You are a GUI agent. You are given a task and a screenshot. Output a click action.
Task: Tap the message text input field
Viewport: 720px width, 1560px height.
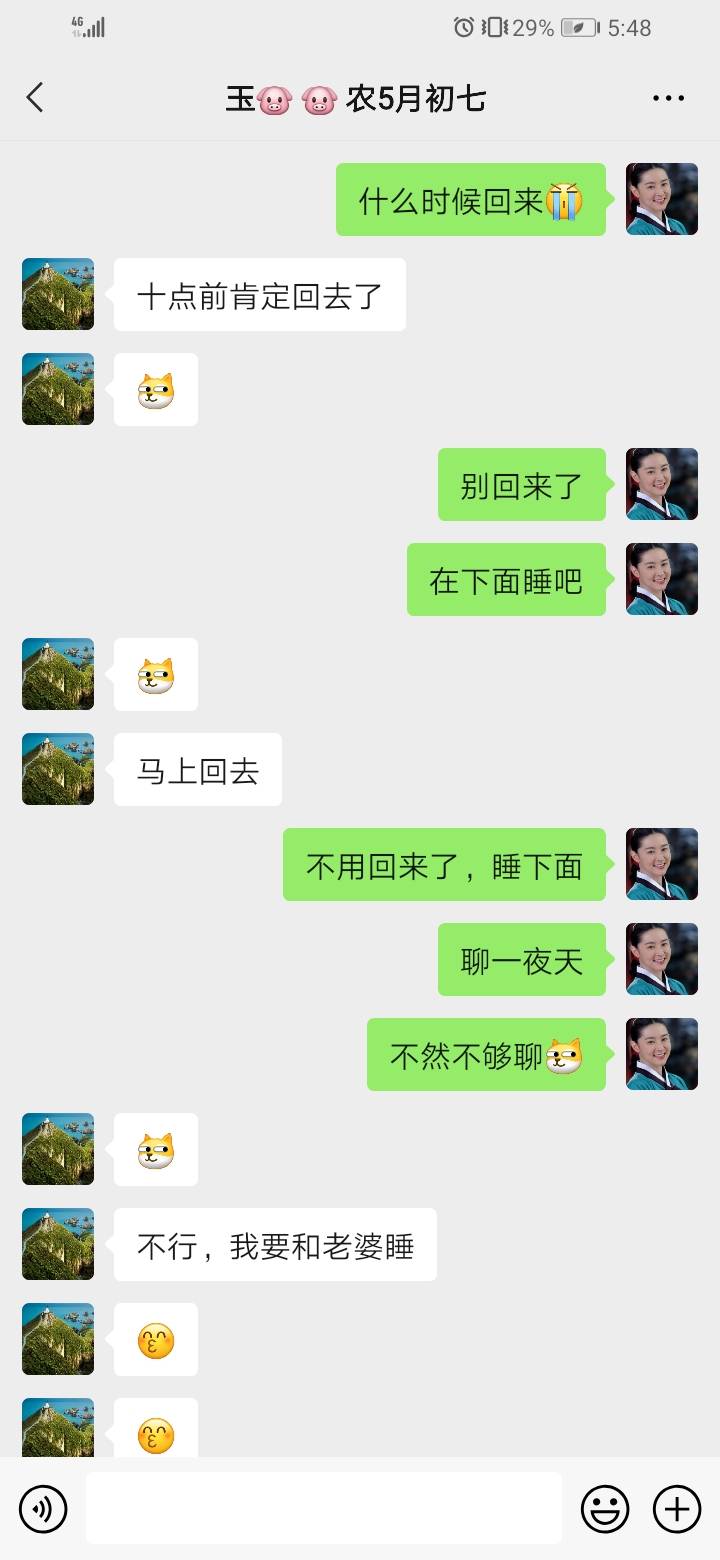coord(320,1508)
